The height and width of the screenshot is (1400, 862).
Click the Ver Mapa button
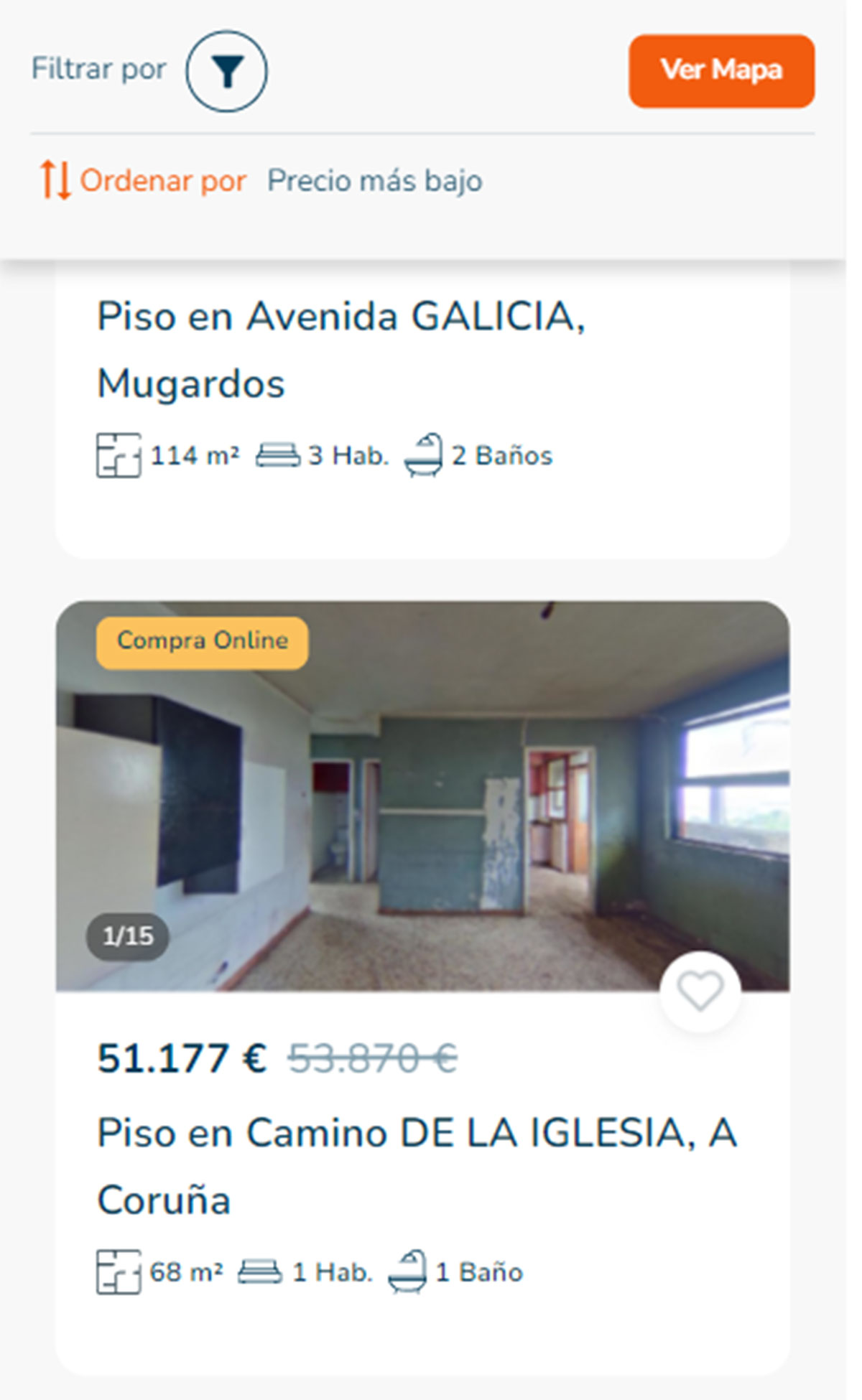click(720, 70)
